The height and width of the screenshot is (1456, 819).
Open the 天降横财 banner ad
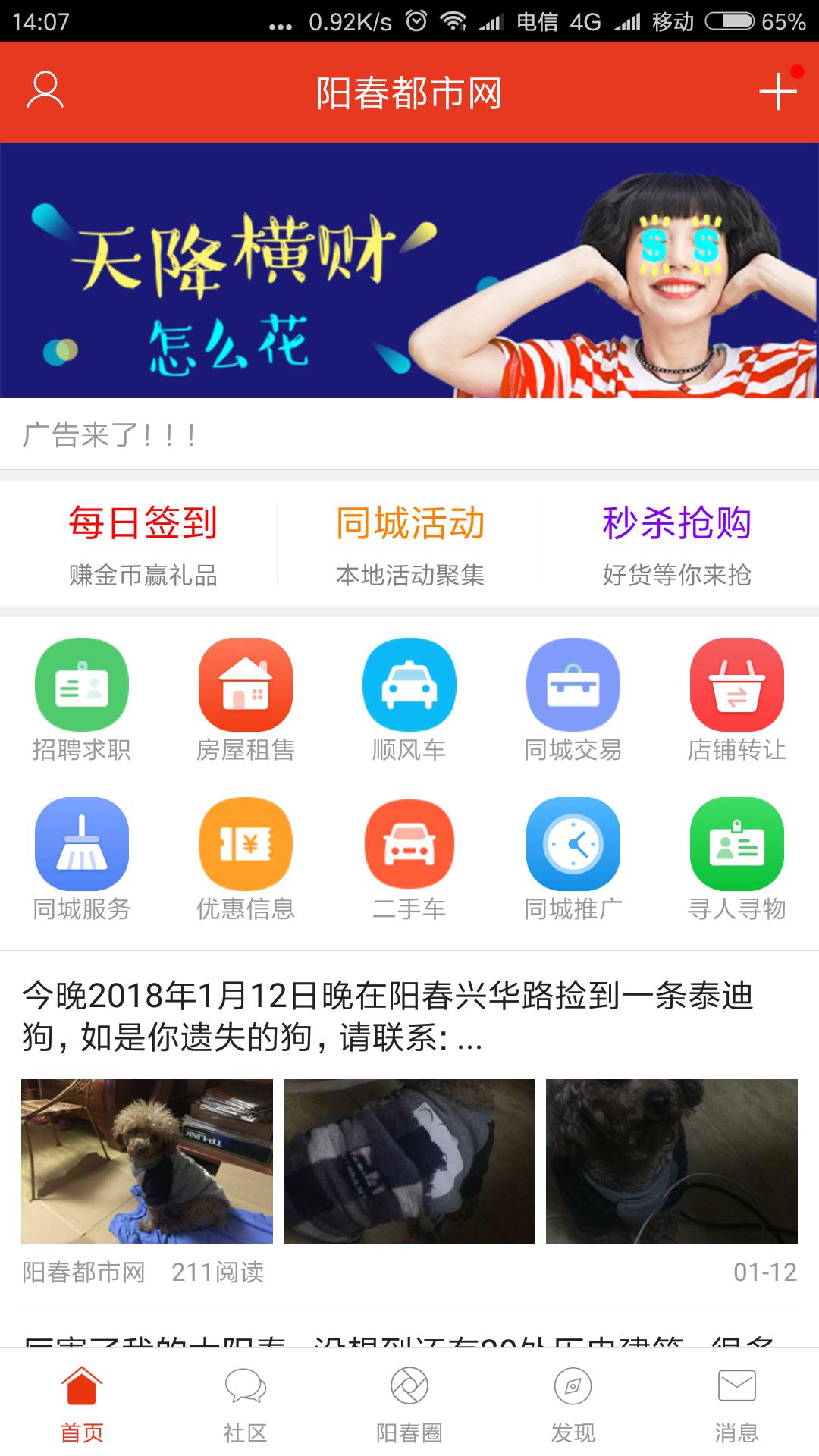coord(409,270)
